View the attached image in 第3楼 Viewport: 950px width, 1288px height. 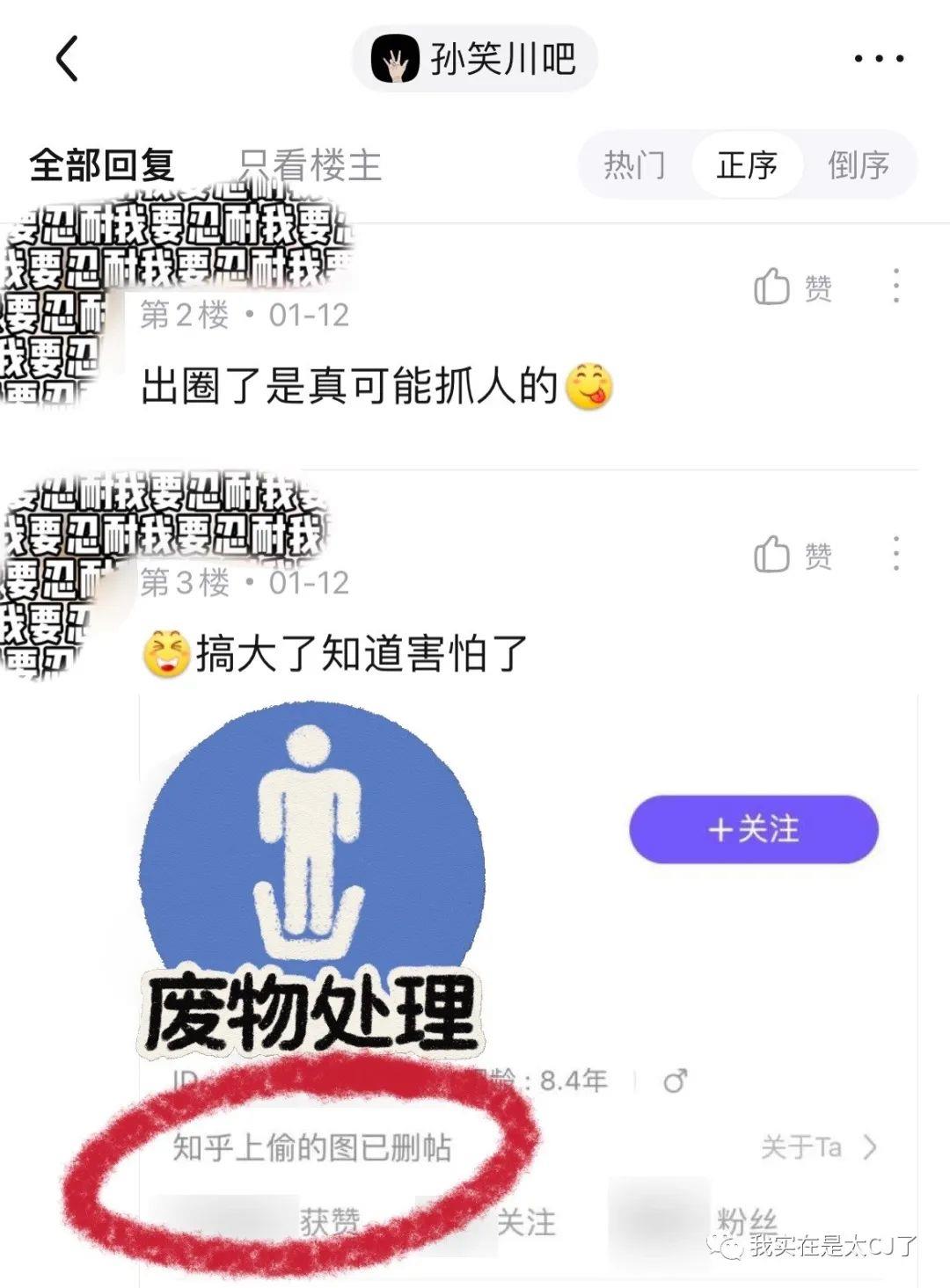(x=528, y=985)
